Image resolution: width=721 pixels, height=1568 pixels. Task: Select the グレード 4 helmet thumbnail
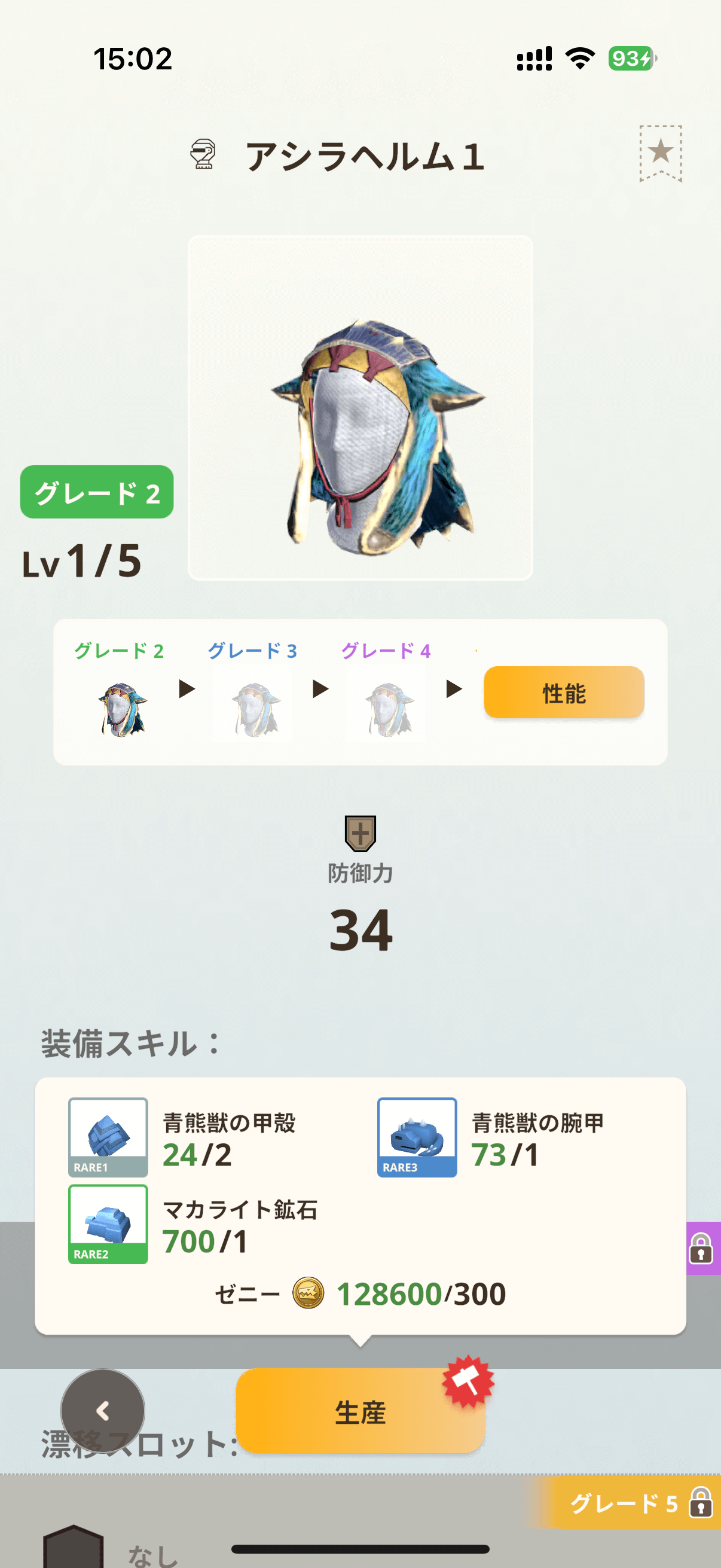point(388,709)
